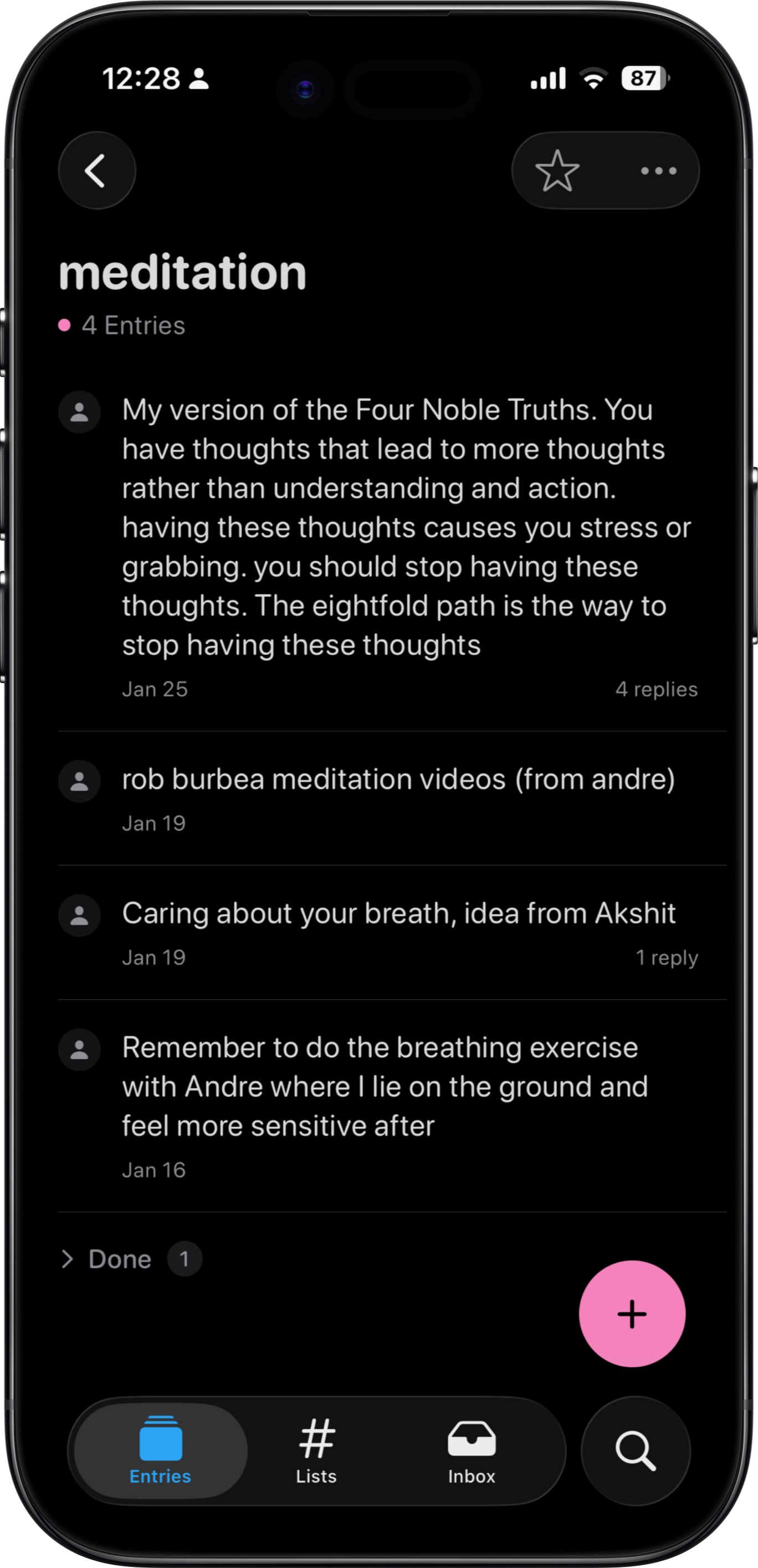758x1568 pixels.
Task: Open search with the magnifying glass
Action: 635,1451
